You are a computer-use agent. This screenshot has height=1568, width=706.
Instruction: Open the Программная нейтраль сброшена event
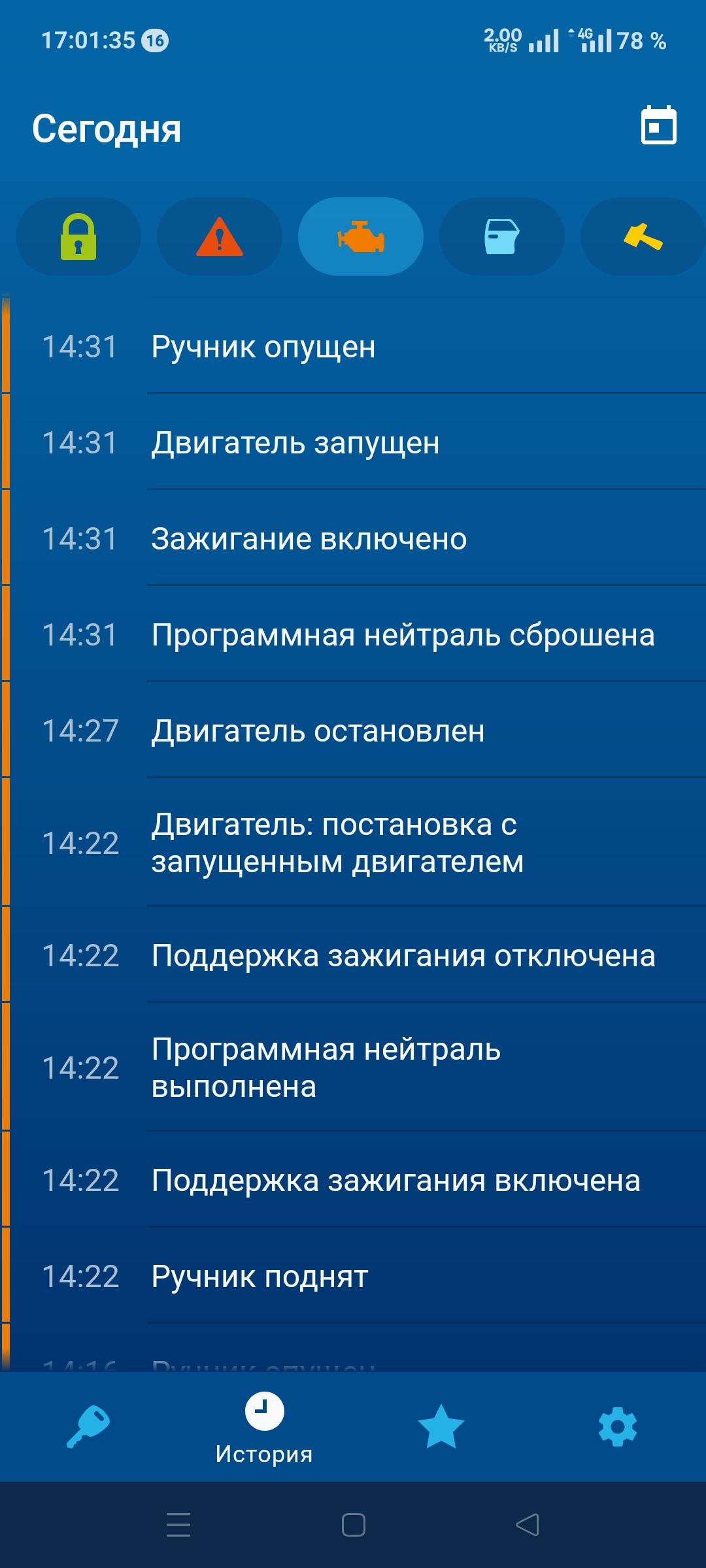(x=353, y=634)
